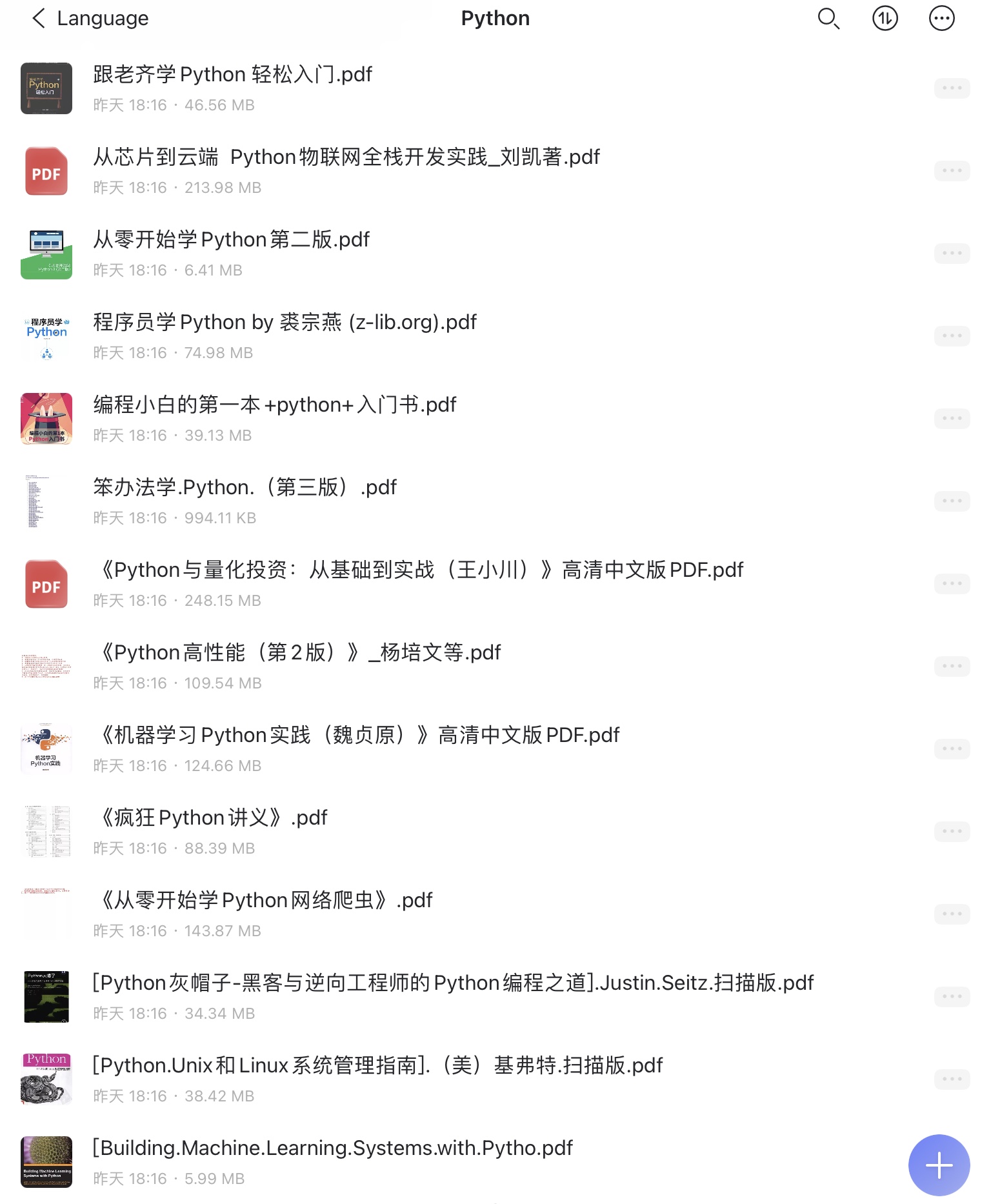Open Building.Machine.Learning.Systems.with.Pytho.pdf
Image resolution: width=991 pixels, height=1204 pixels.
tap(332, 1149)
